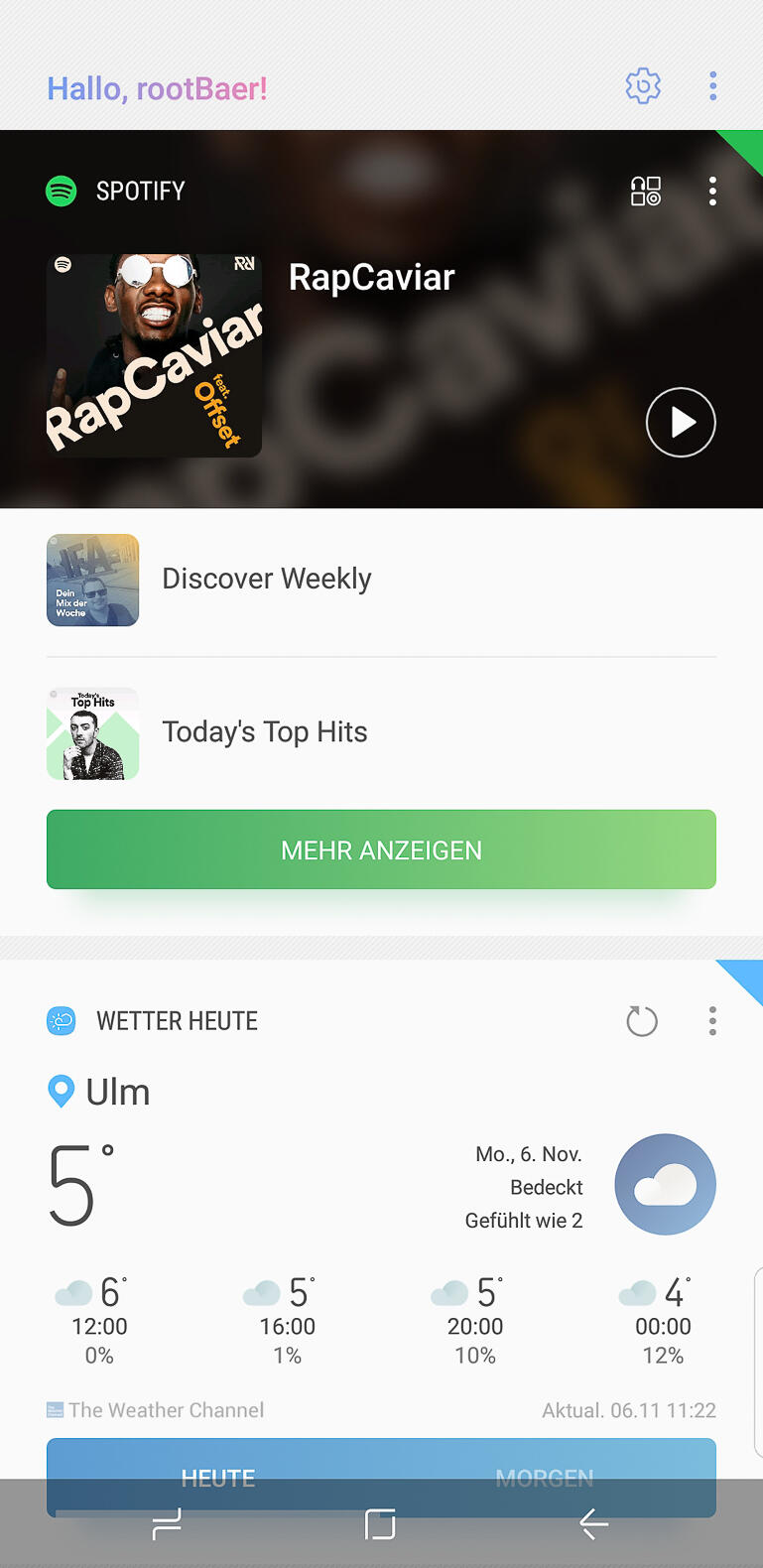The width and height of the screenshot is (763, 1568).
Task: Open Bixby Home settings gear
Action: (x=643, y=86)
